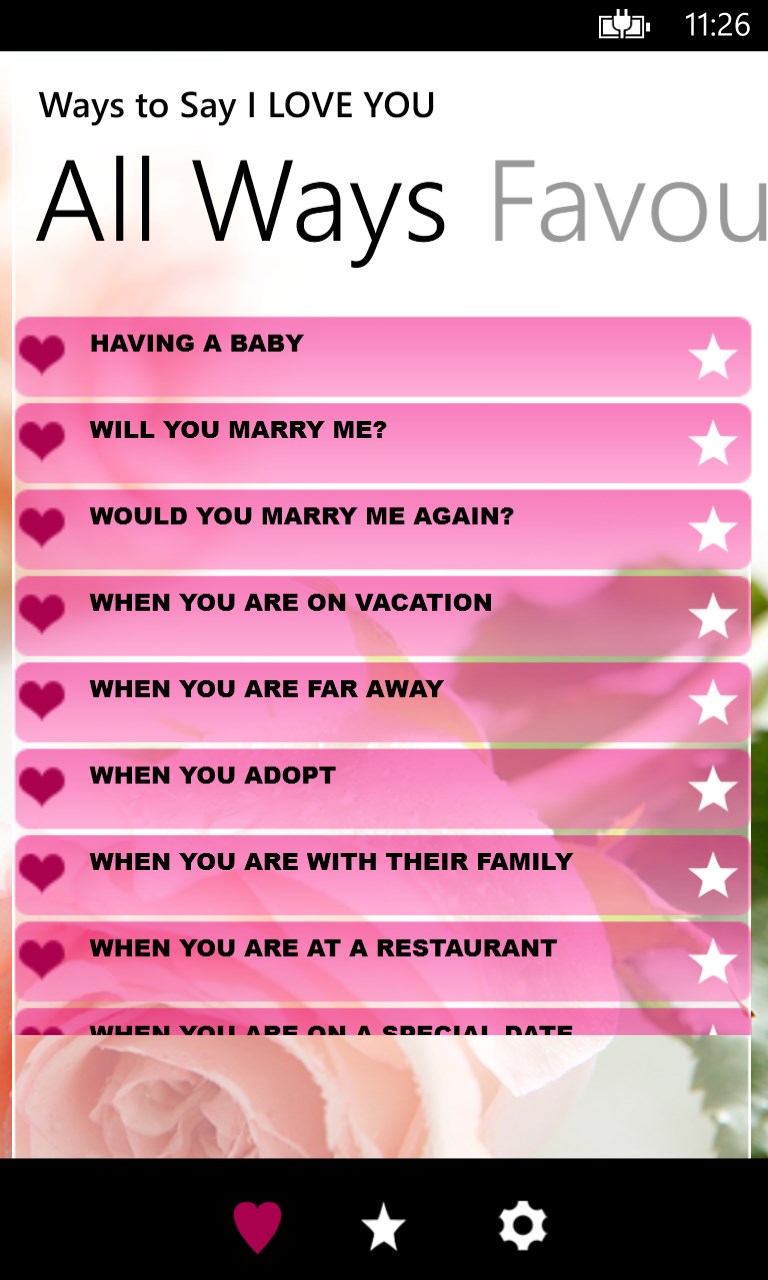Open the WHEN YOU ADOPT entry
The width and height of the screenshot is (768, 1280).
350,787
